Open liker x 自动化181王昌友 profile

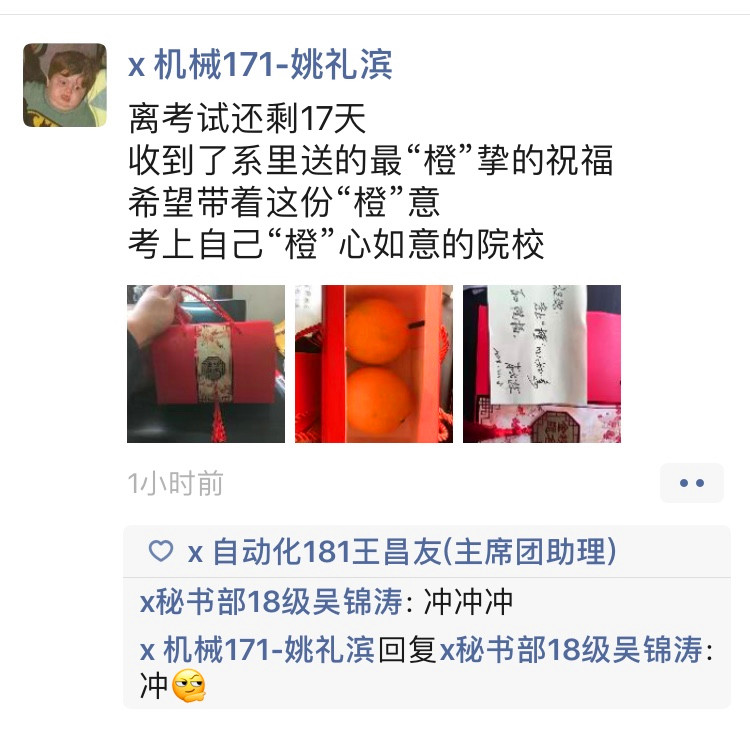tap(402, 551)
